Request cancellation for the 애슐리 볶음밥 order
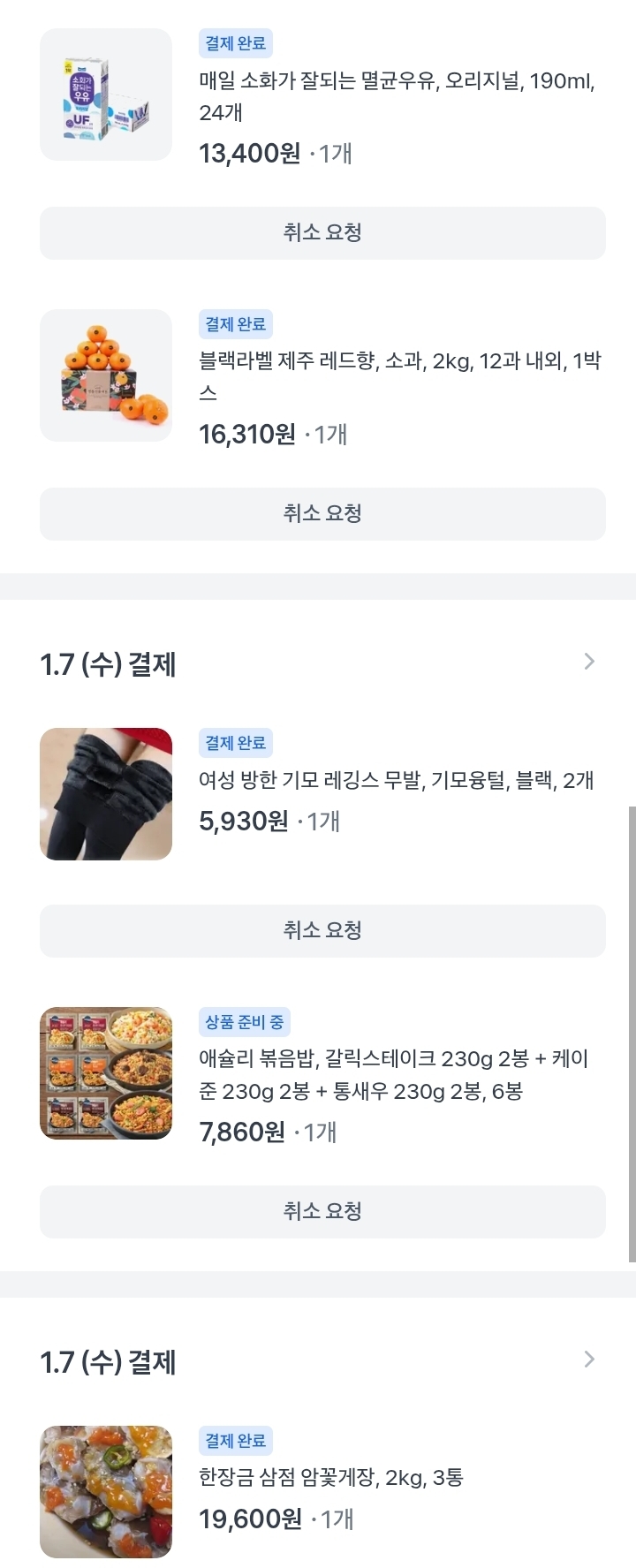 (x=322, y=1211)
